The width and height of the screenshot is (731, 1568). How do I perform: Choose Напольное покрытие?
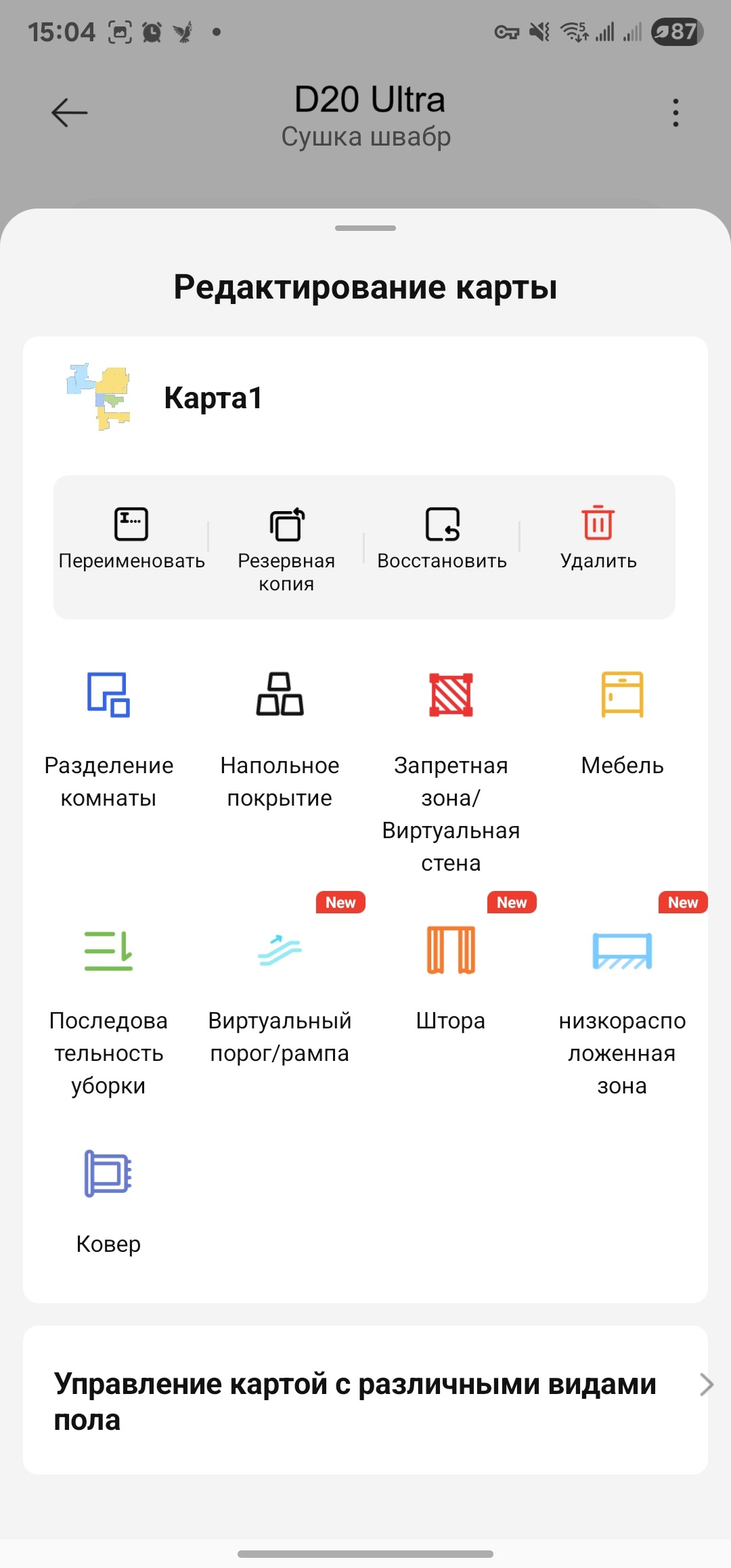click(280, 738)
